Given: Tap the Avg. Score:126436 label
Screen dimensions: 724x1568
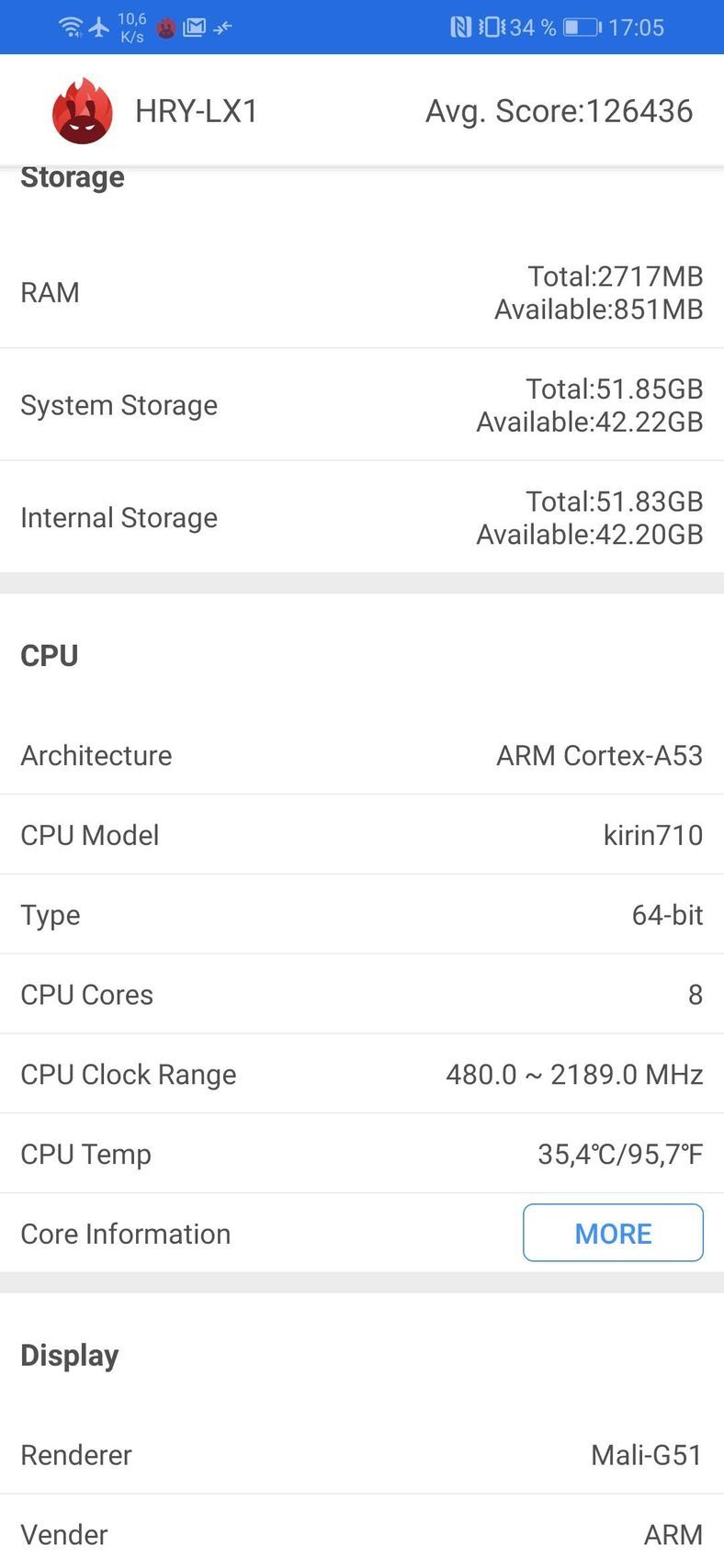Looking at the screenshot, I should click(559, 110).
